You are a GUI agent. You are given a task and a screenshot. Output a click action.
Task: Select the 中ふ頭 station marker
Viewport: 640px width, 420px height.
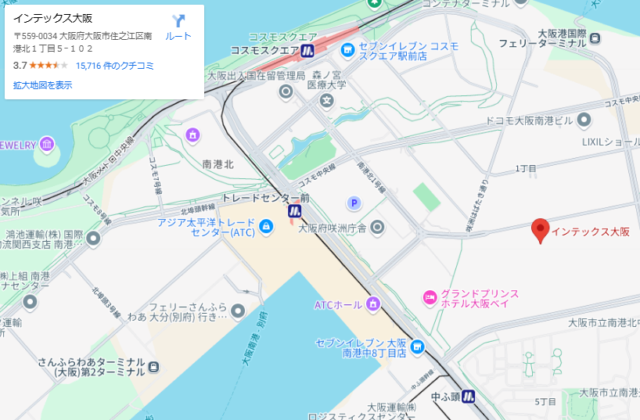[468, 394]
